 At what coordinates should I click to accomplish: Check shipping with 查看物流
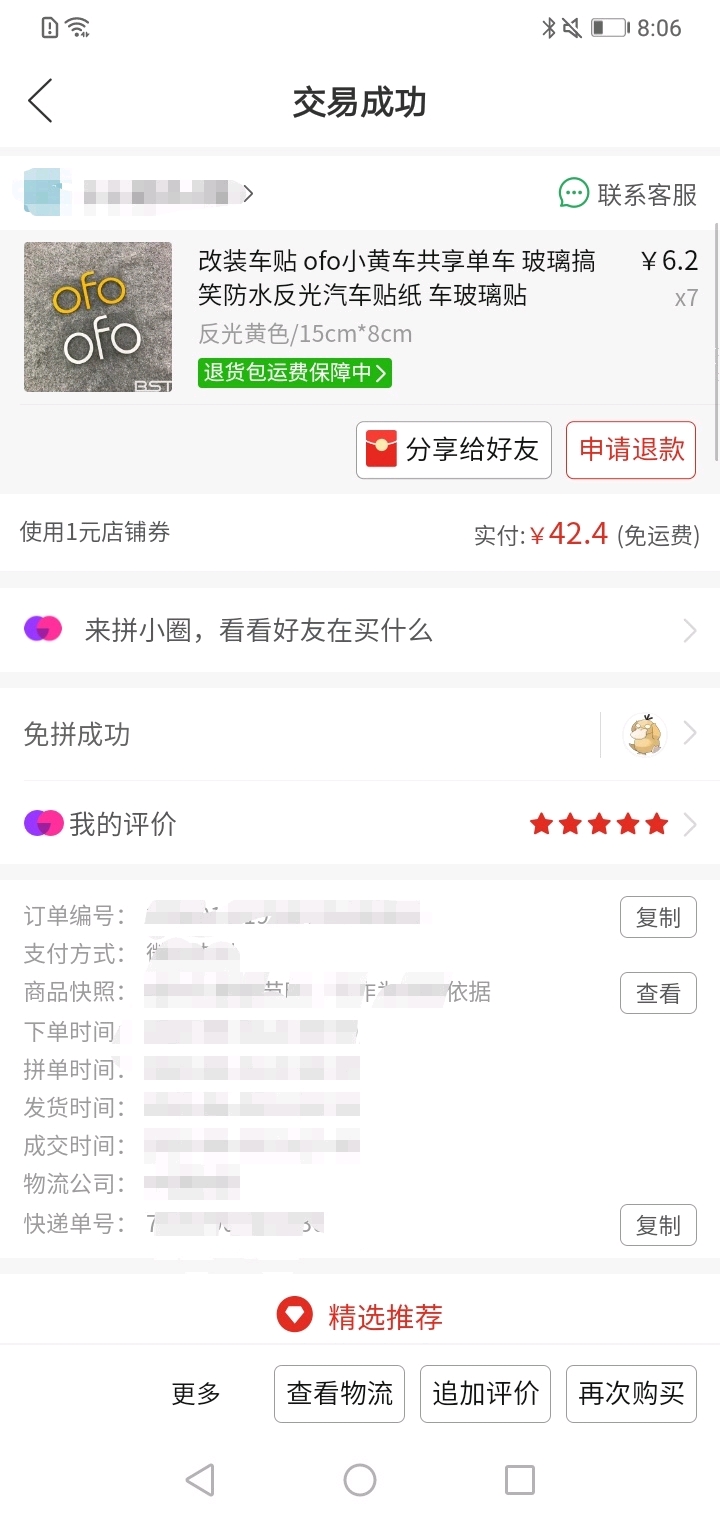pos(340,1393)
